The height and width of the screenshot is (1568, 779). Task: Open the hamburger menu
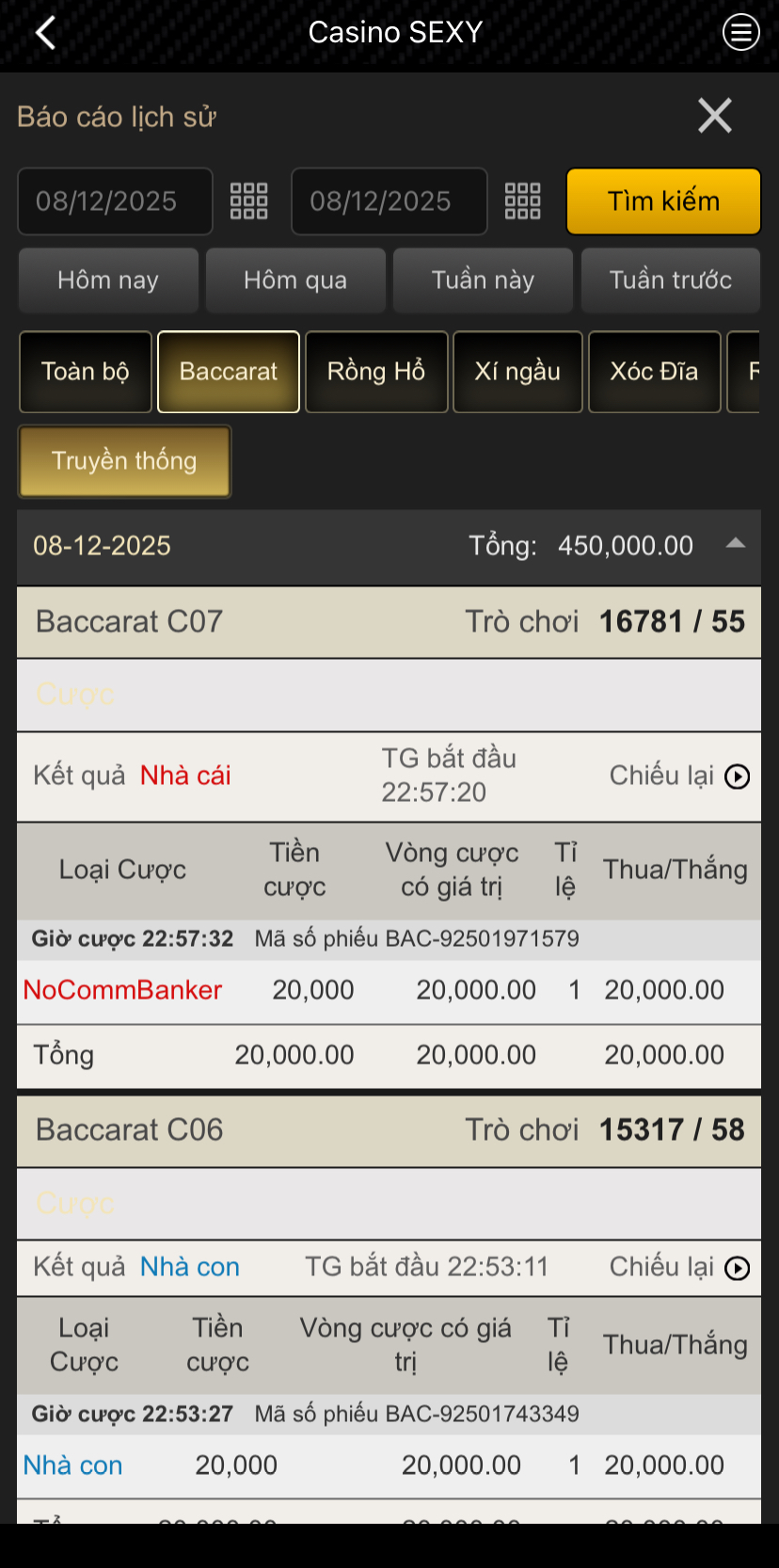(740, 33)
